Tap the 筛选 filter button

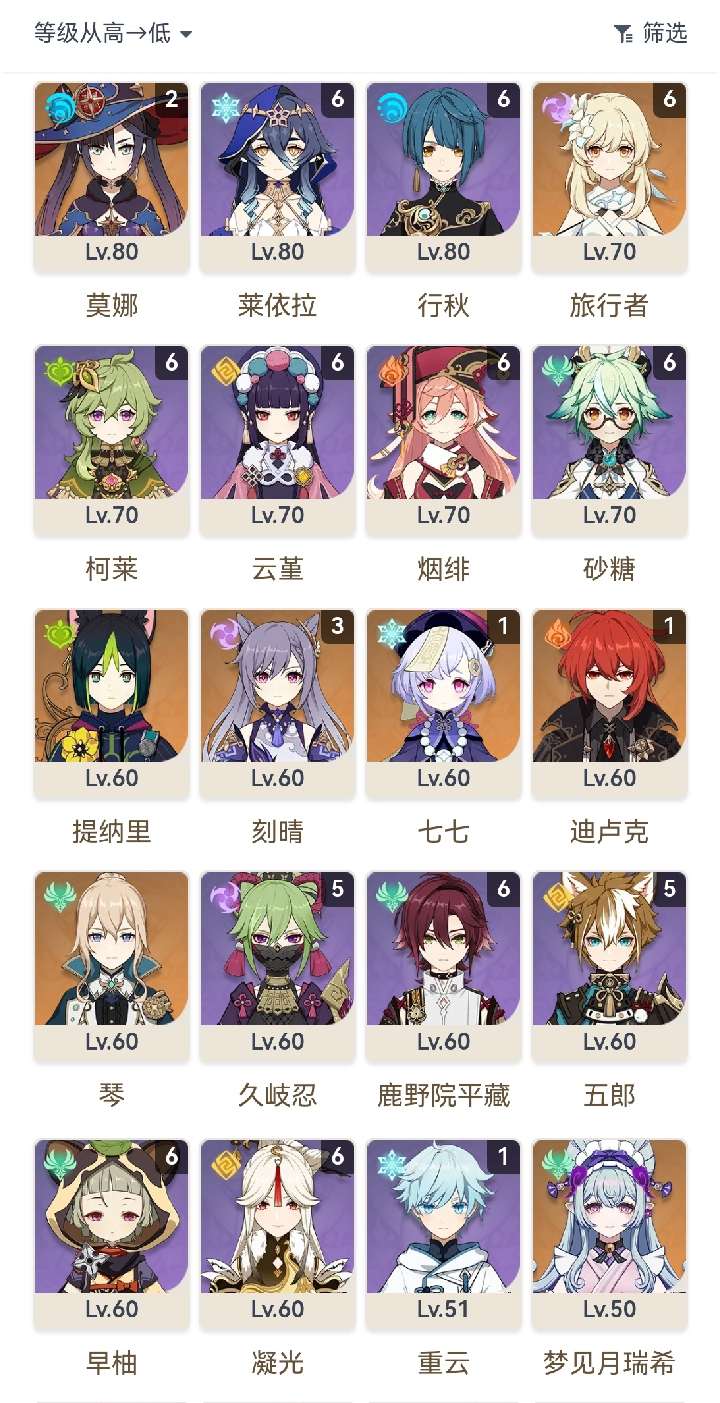pos(651,34)
